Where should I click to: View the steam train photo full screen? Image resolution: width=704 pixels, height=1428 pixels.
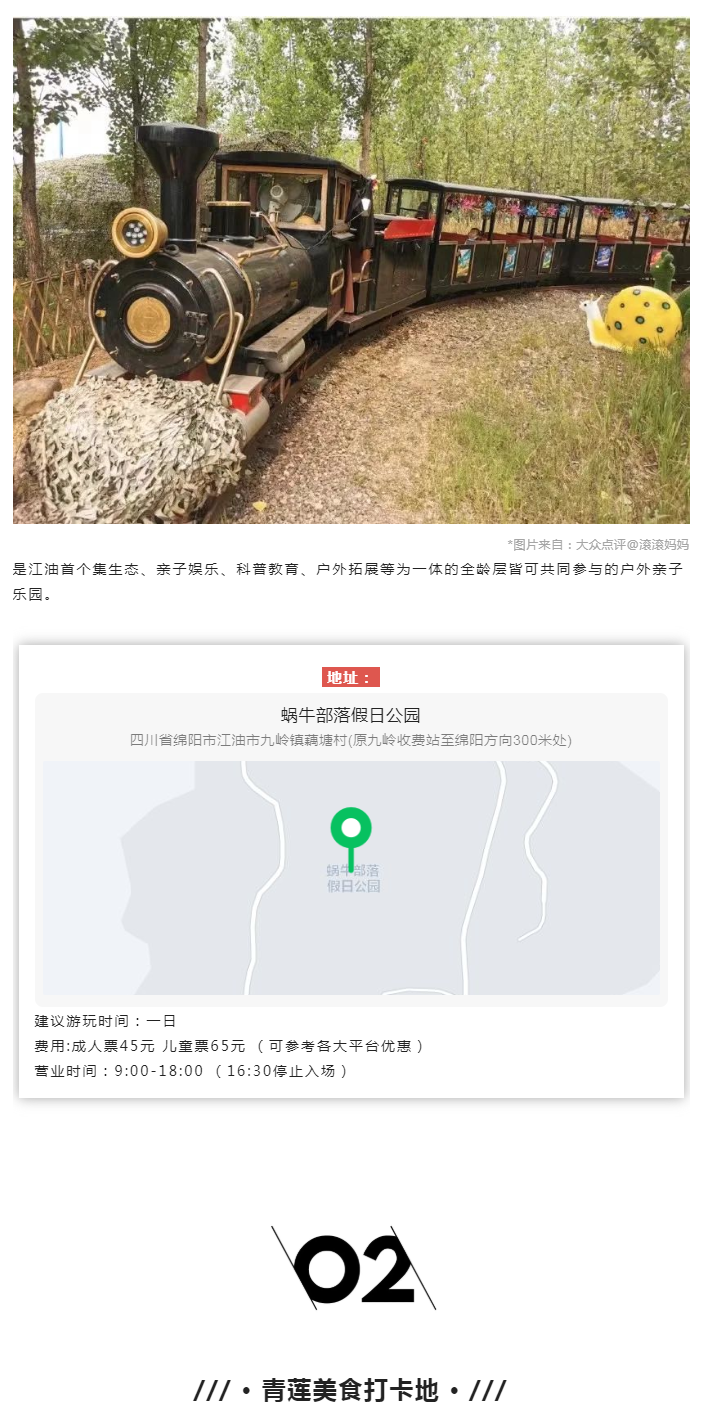351,270
